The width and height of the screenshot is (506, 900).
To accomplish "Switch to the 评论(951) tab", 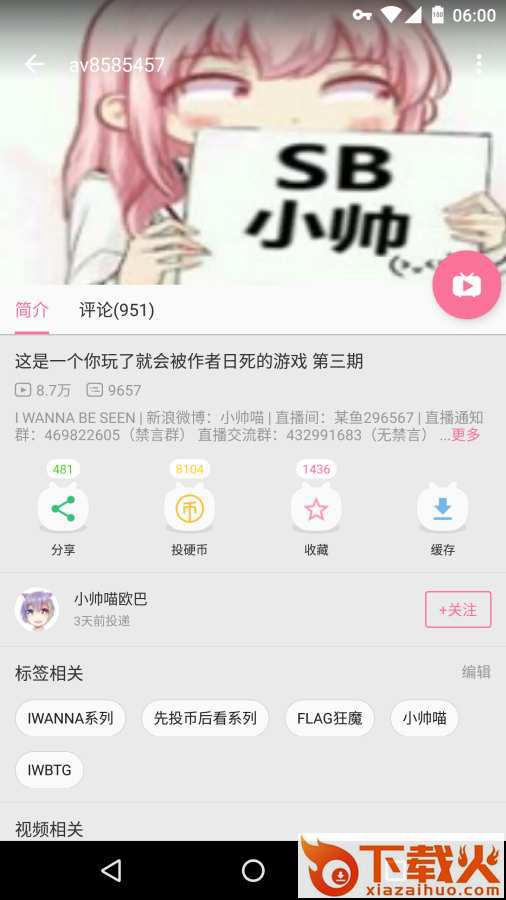I will click(x=116, y=311).
